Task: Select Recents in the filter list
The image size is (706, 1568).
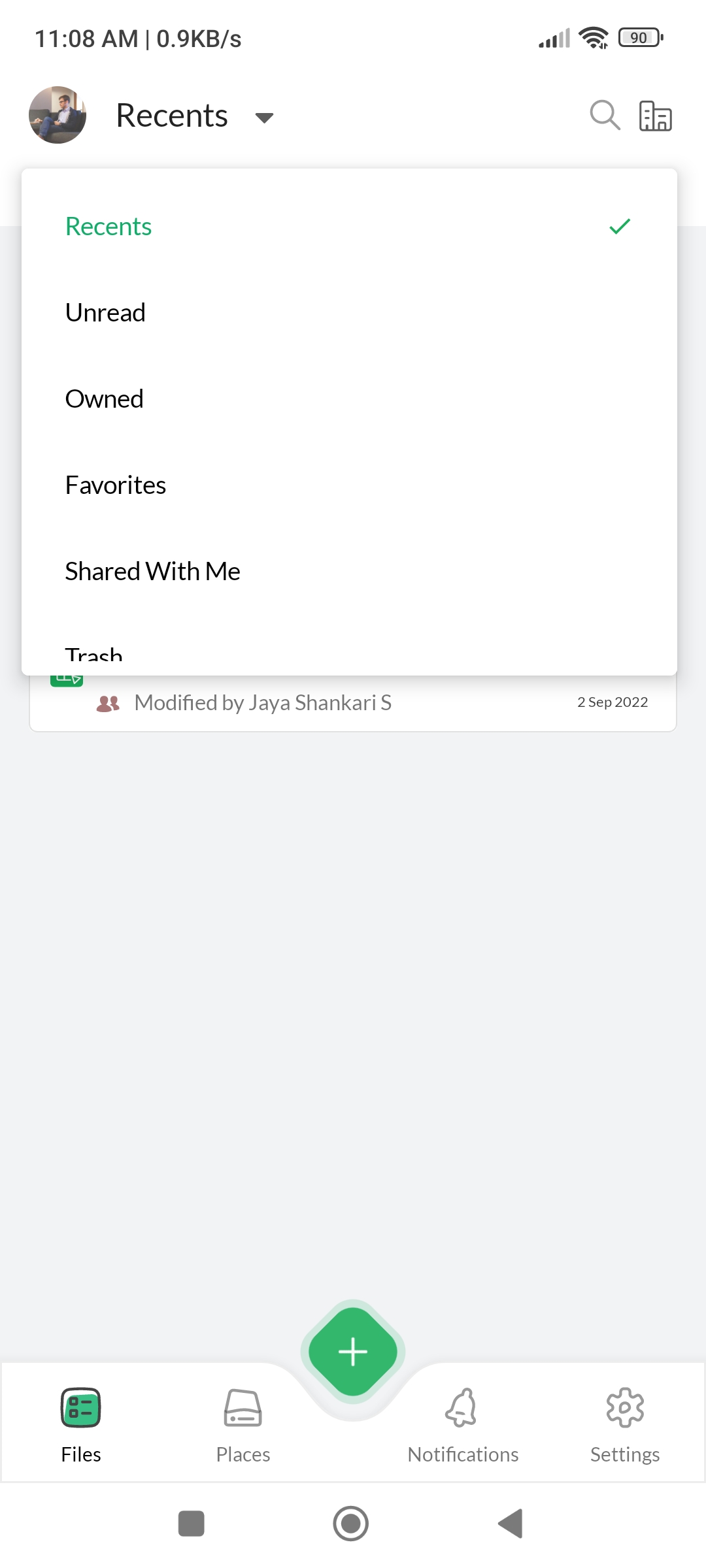Action: (x=109, y=227)
